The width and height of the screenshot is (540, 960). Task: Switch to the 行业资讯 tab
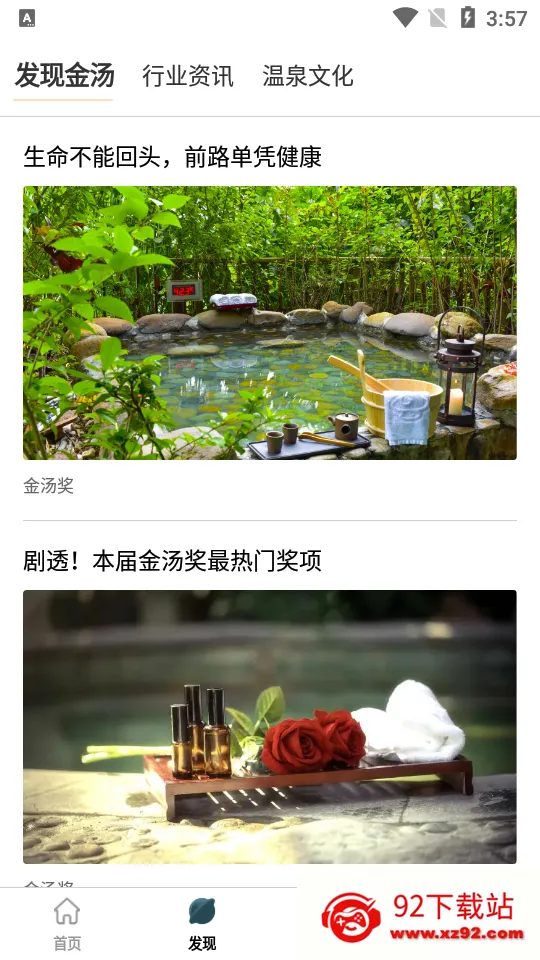click(x=187, y=77)
